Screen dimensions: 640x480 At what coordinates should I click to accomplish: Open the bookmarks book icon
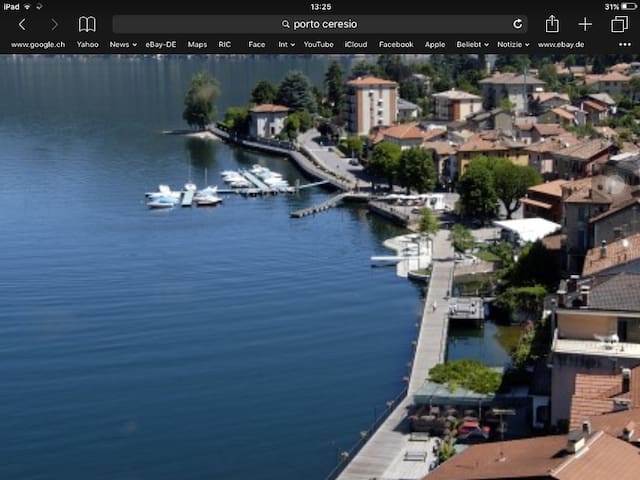[x=87, y=24]
